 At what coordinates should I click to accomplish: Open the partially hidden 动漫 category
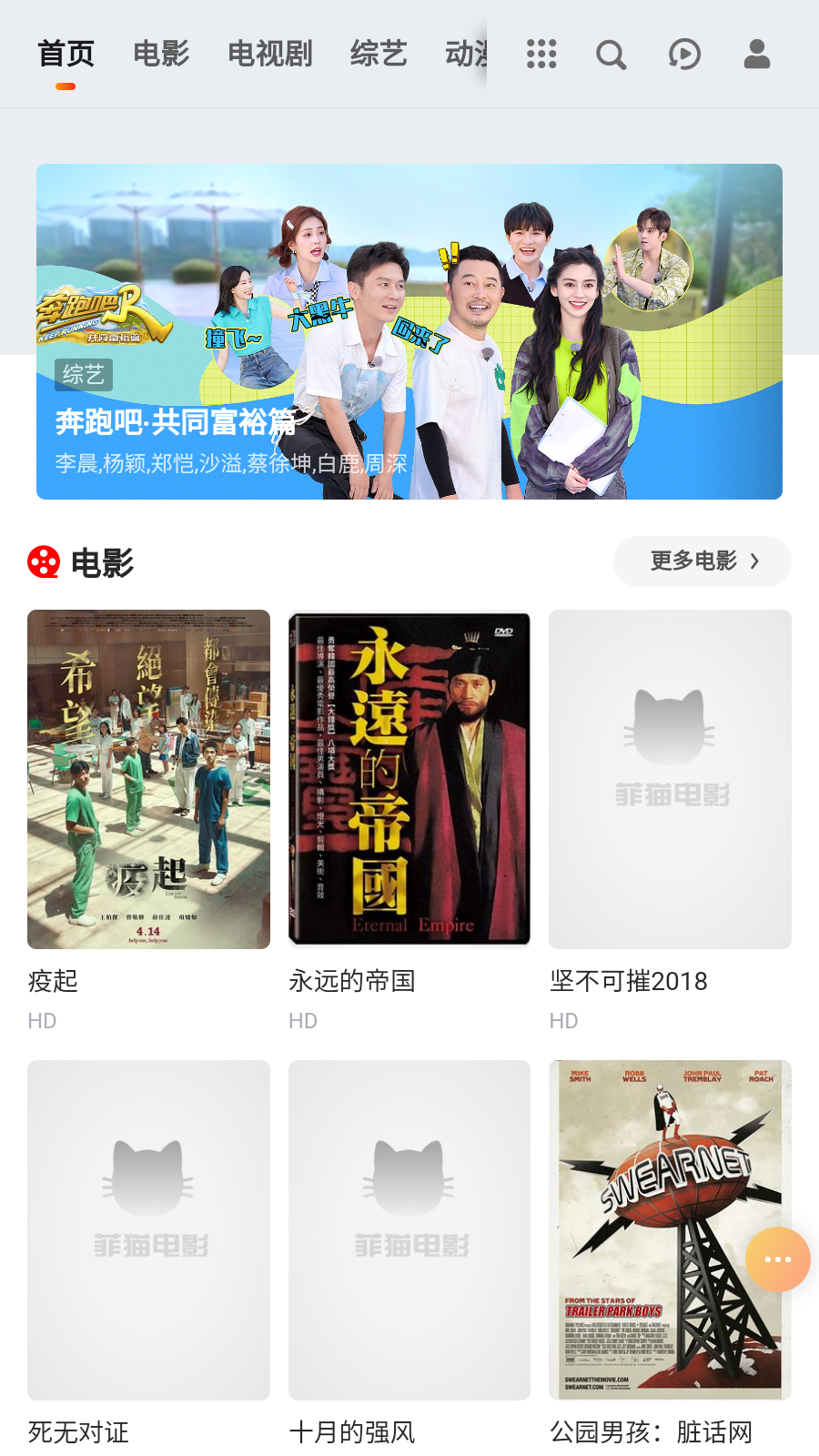tap(464, 53)
